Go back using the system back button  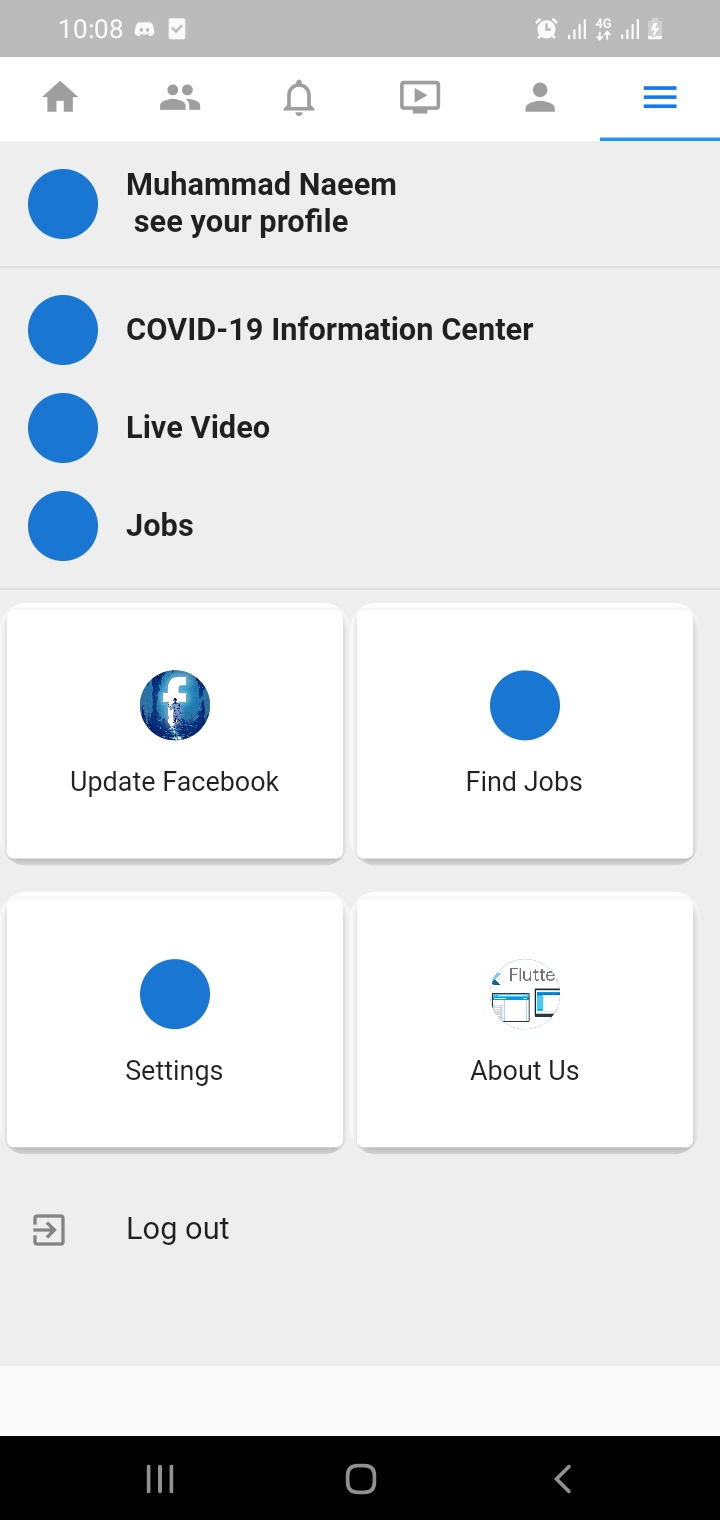[563, 1478]
